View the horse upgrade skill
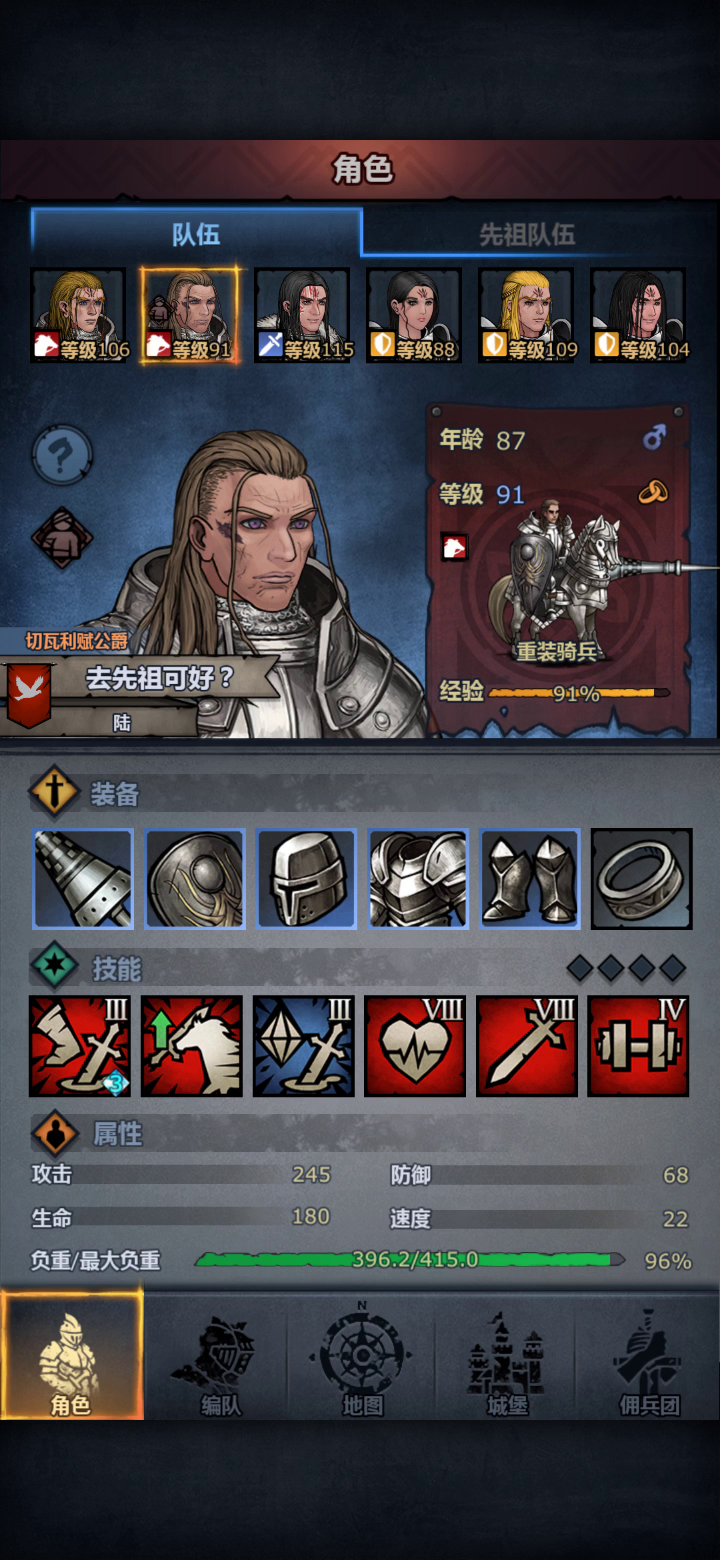720x1560 pixels. pyautogui.click(x=192, y=1046)
